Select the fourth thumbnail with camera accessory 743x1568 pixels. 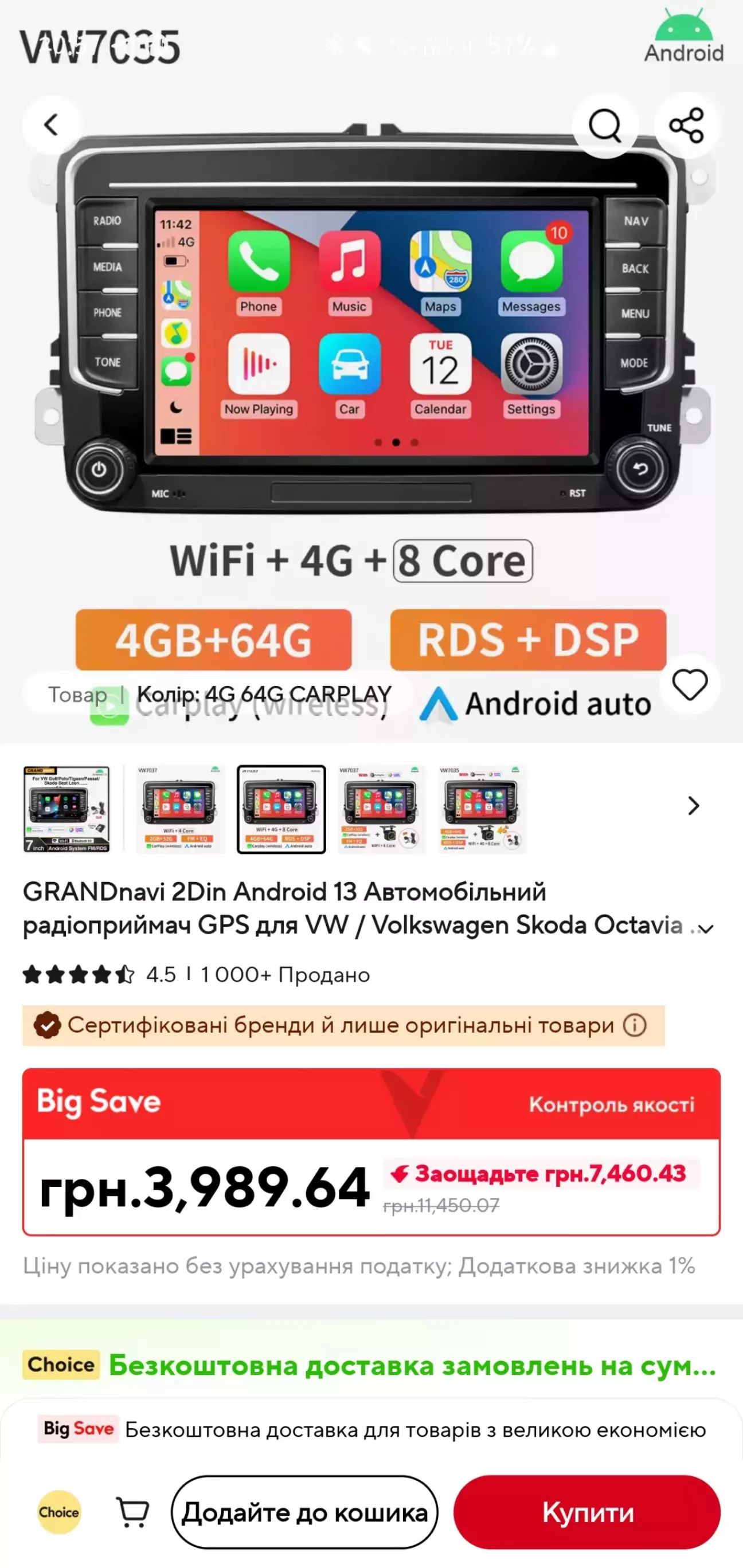pyautogui.click(x=381, y=809)
